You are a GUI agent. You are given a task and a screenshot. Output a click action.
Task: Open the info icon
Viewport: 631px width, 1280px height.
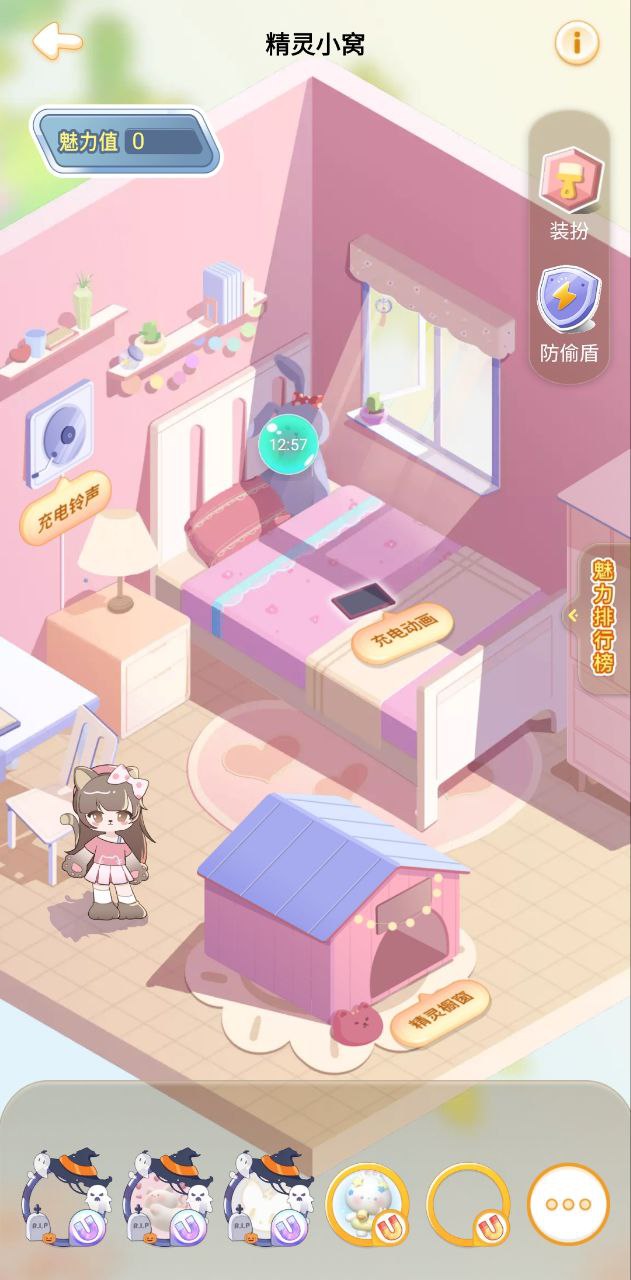coord(577,43)
